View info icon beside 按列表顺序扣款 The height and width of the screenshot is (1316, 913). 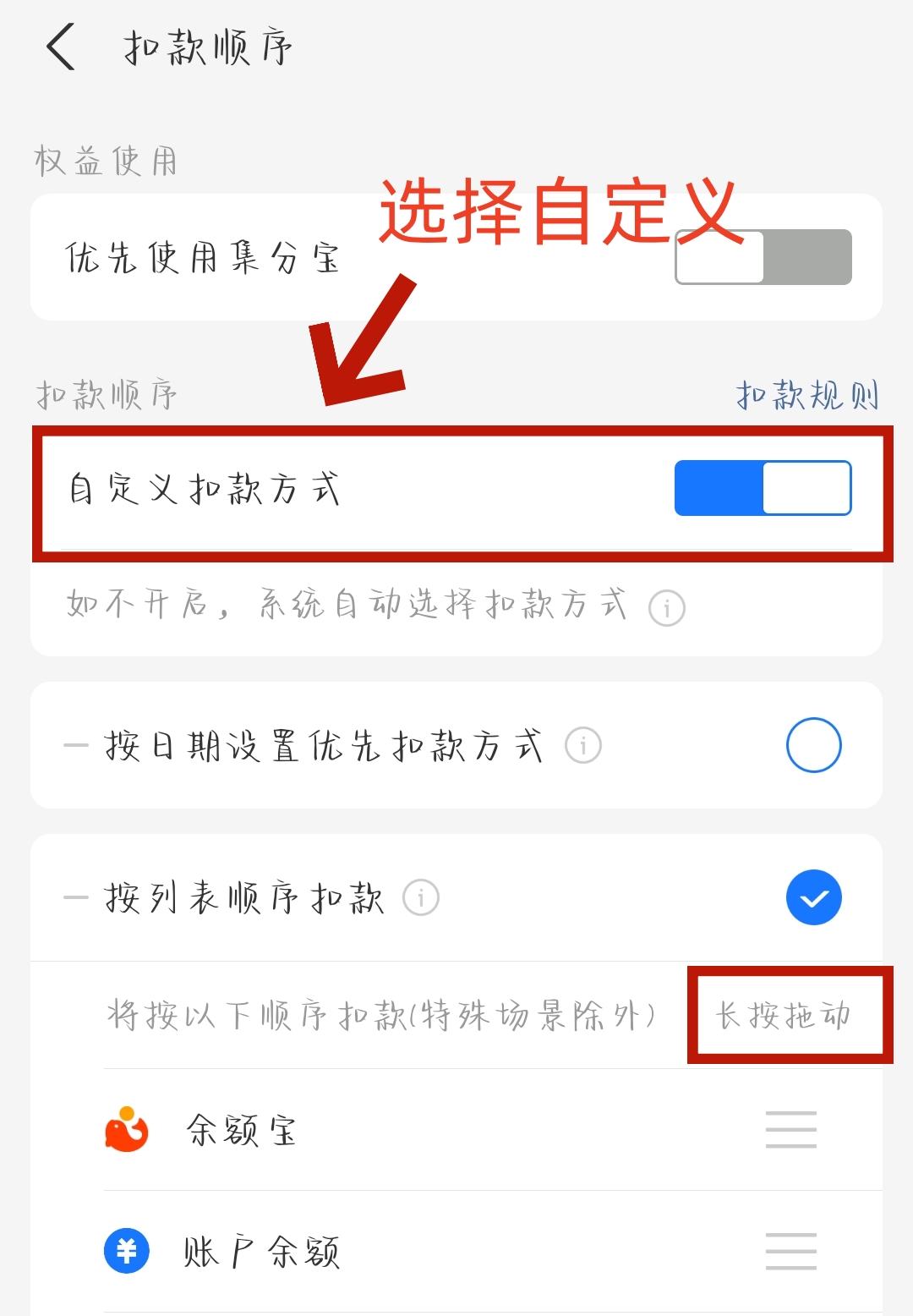tap(421, 898)
